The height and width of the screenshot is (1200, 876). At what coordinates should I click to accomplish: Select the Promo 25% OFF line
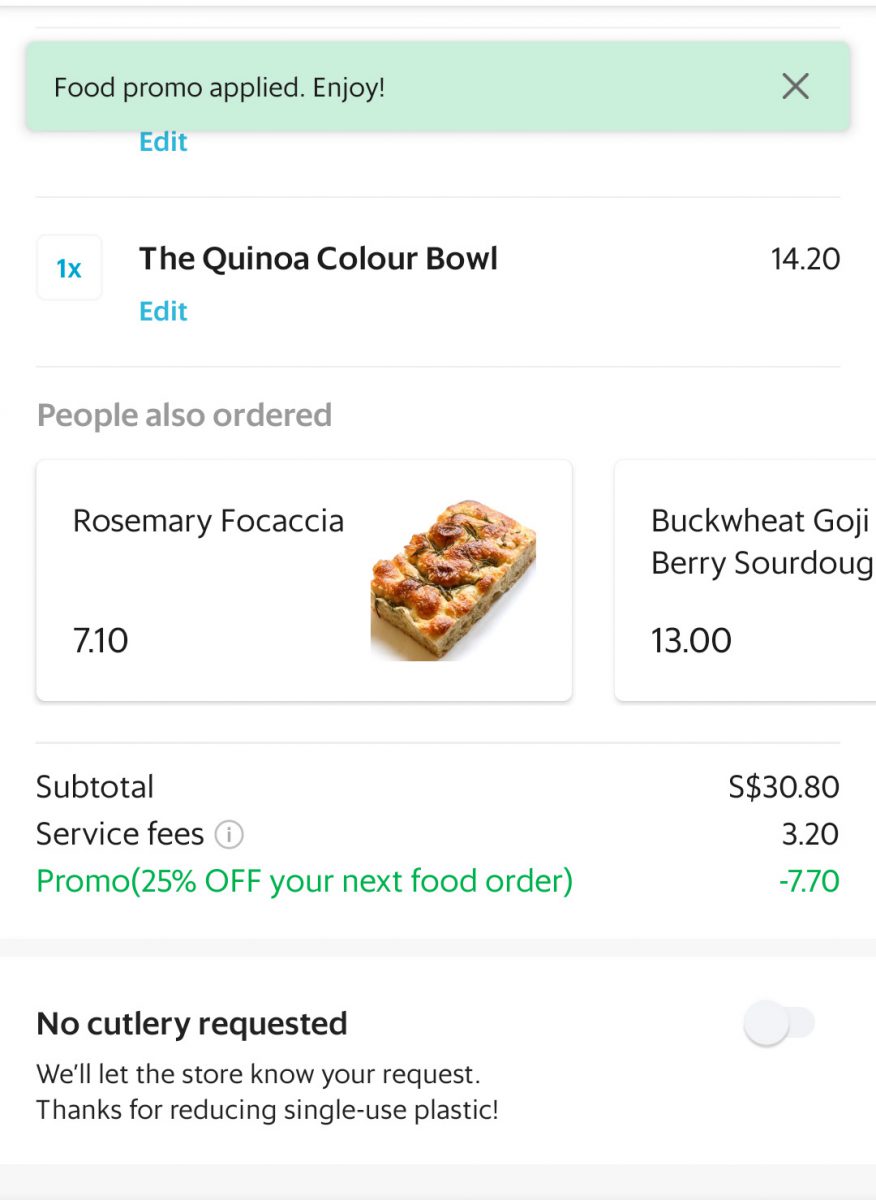(303, 881)
